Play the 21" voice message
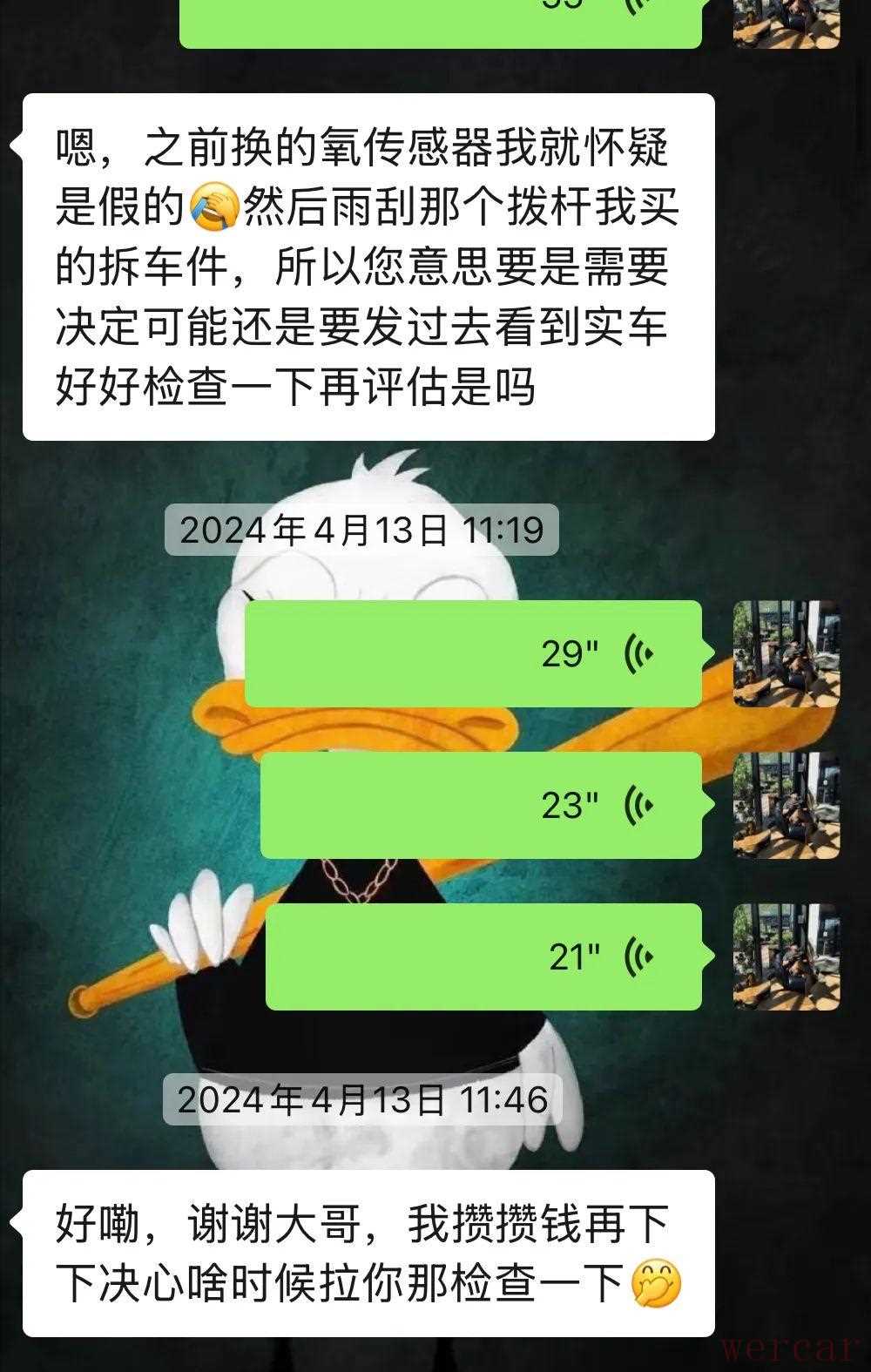Viewport: 871px width, 1372px height. click(x=483, y=956)
